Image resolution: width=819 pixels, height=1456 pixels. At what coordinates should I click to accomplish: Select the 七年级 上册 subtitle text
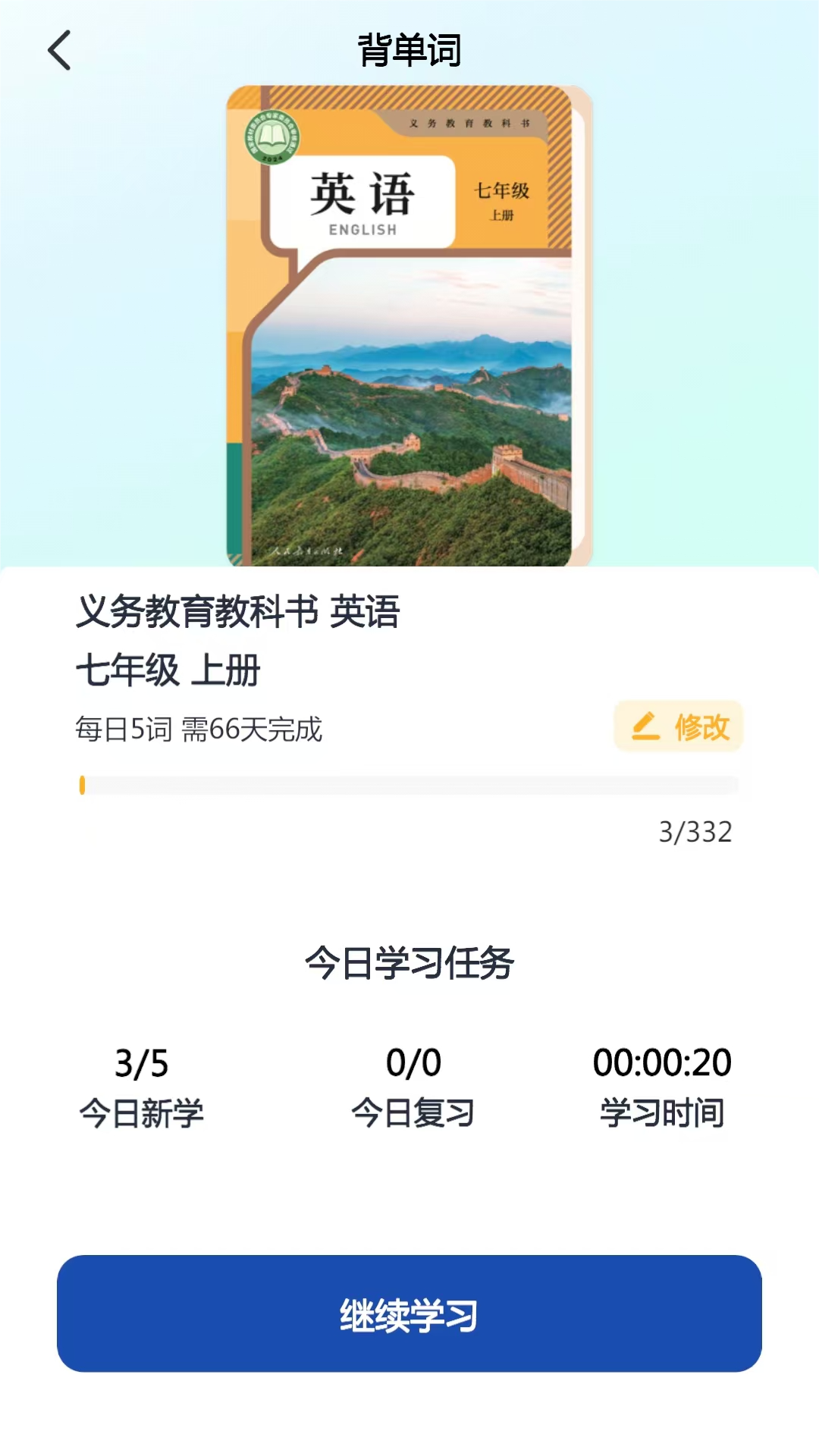[x=168, y=670]
